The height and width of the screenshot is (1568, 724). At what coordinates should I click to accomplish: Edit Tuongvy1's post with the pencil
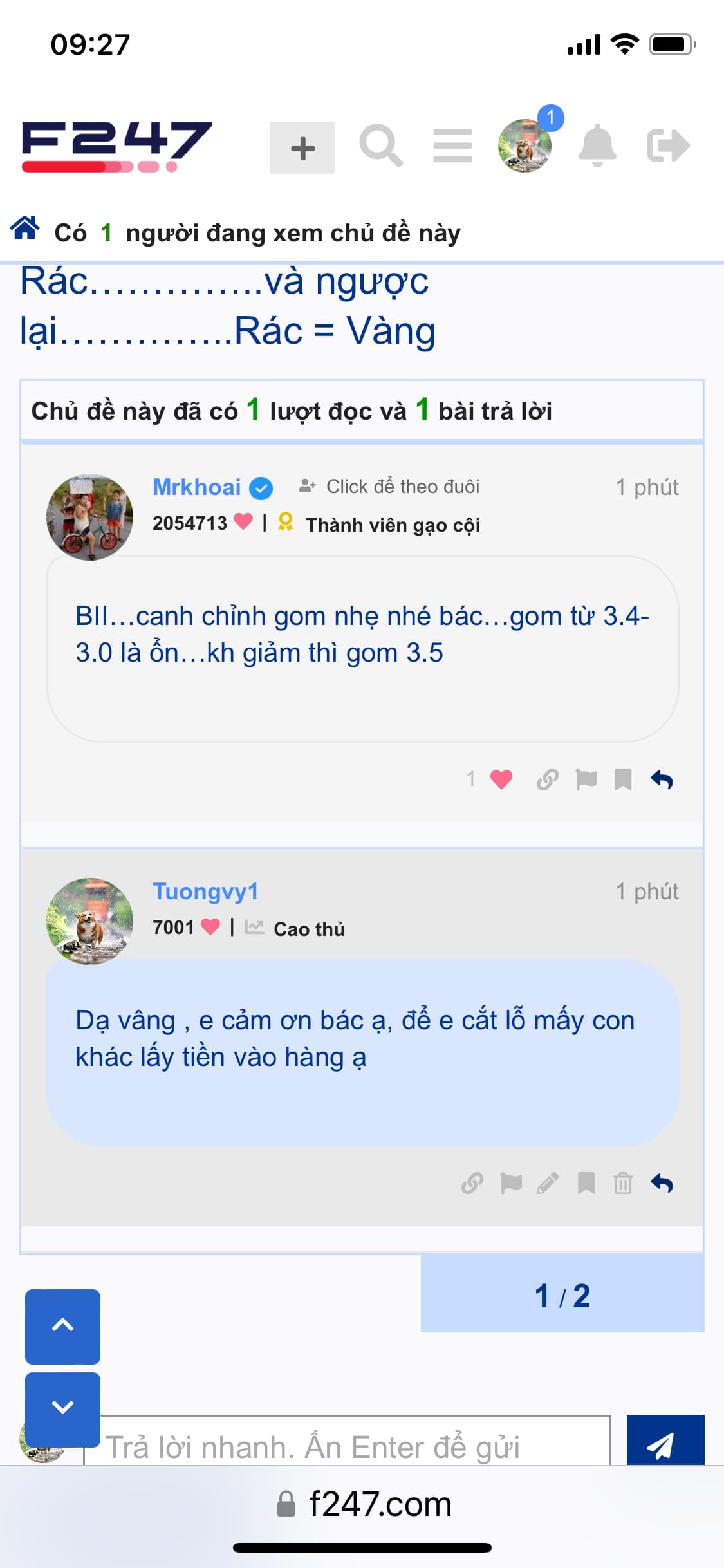coord(548,1183)
